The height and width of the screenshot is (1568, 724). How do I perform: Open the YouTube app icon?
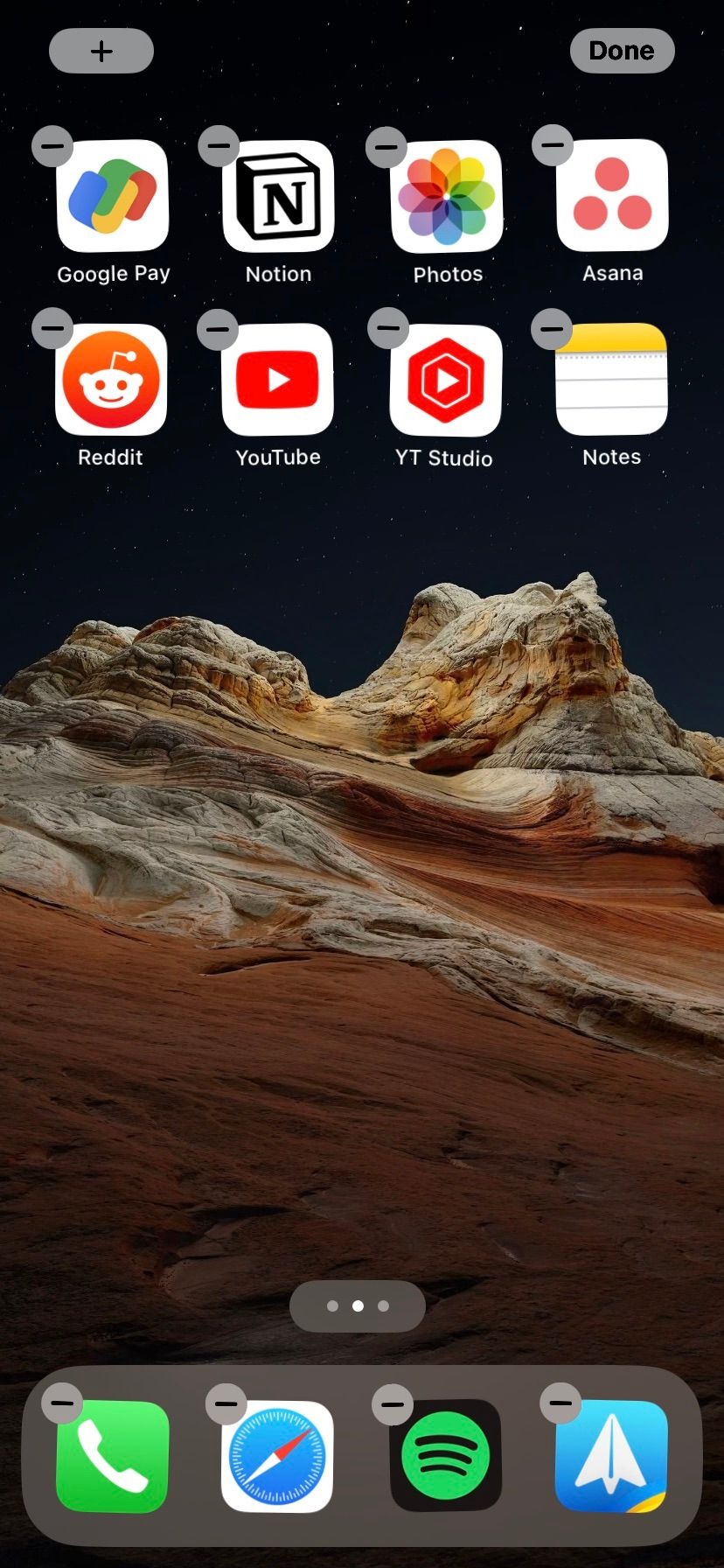278,380
